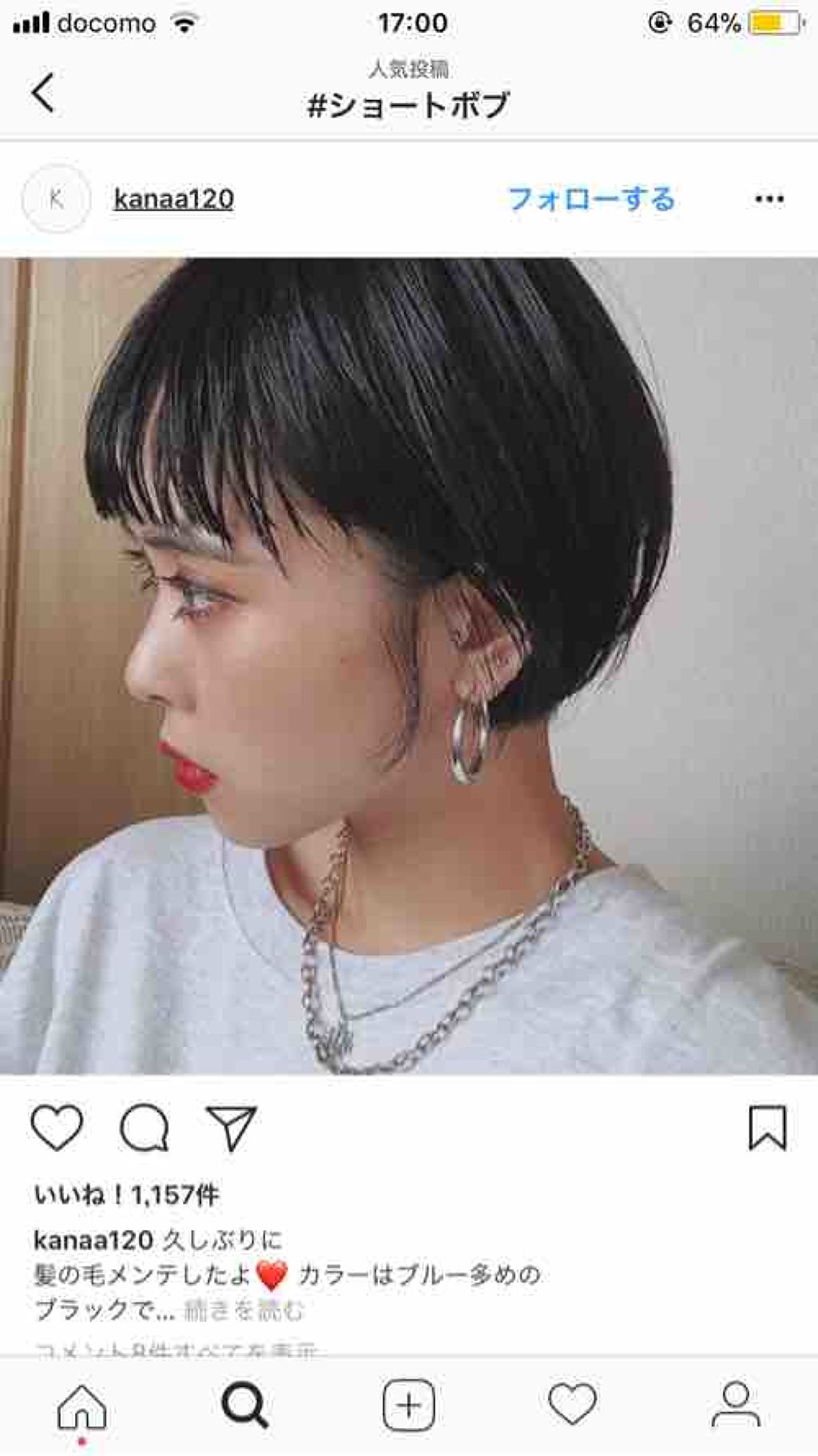Open comments on kanaa120's post
818x1456 pixels.
144,1128
